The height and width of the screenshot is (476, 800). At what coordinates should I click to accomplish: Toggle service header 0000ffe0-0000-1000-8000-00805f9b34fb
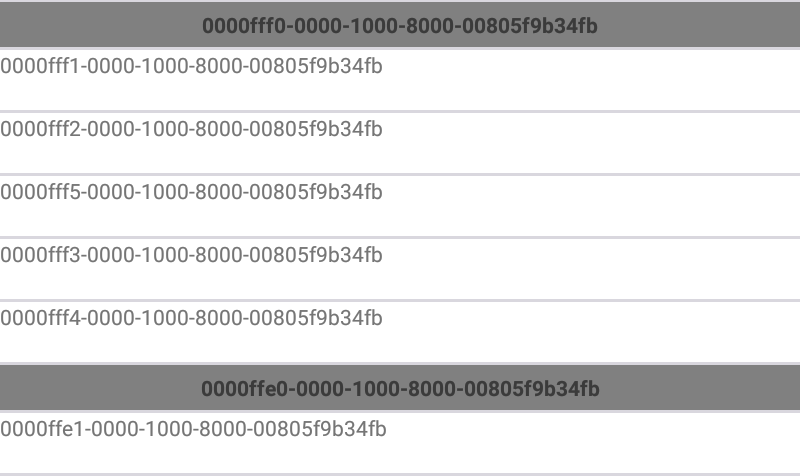400,388
